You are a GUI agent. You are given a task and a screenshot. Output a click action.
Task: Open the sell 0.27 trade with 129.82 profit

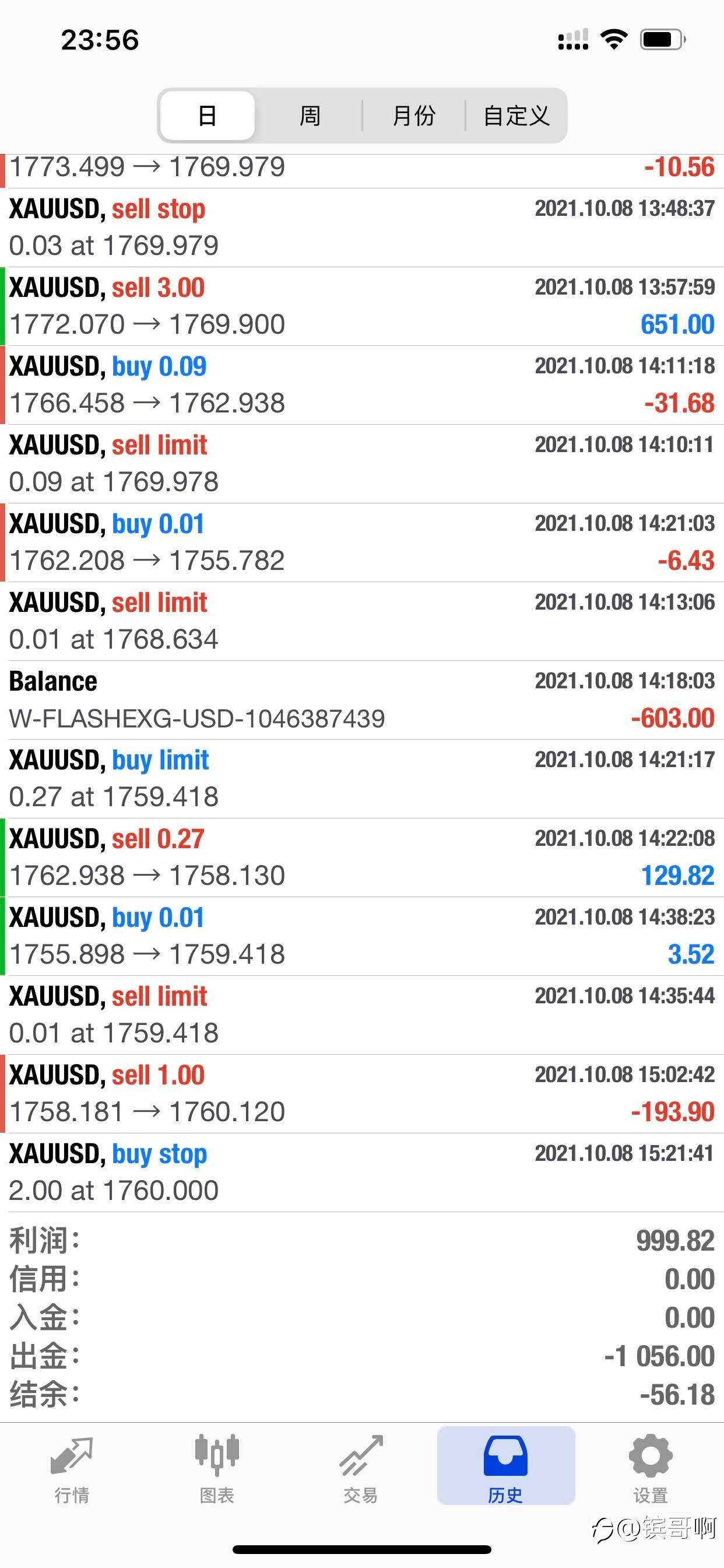(362, 857)
